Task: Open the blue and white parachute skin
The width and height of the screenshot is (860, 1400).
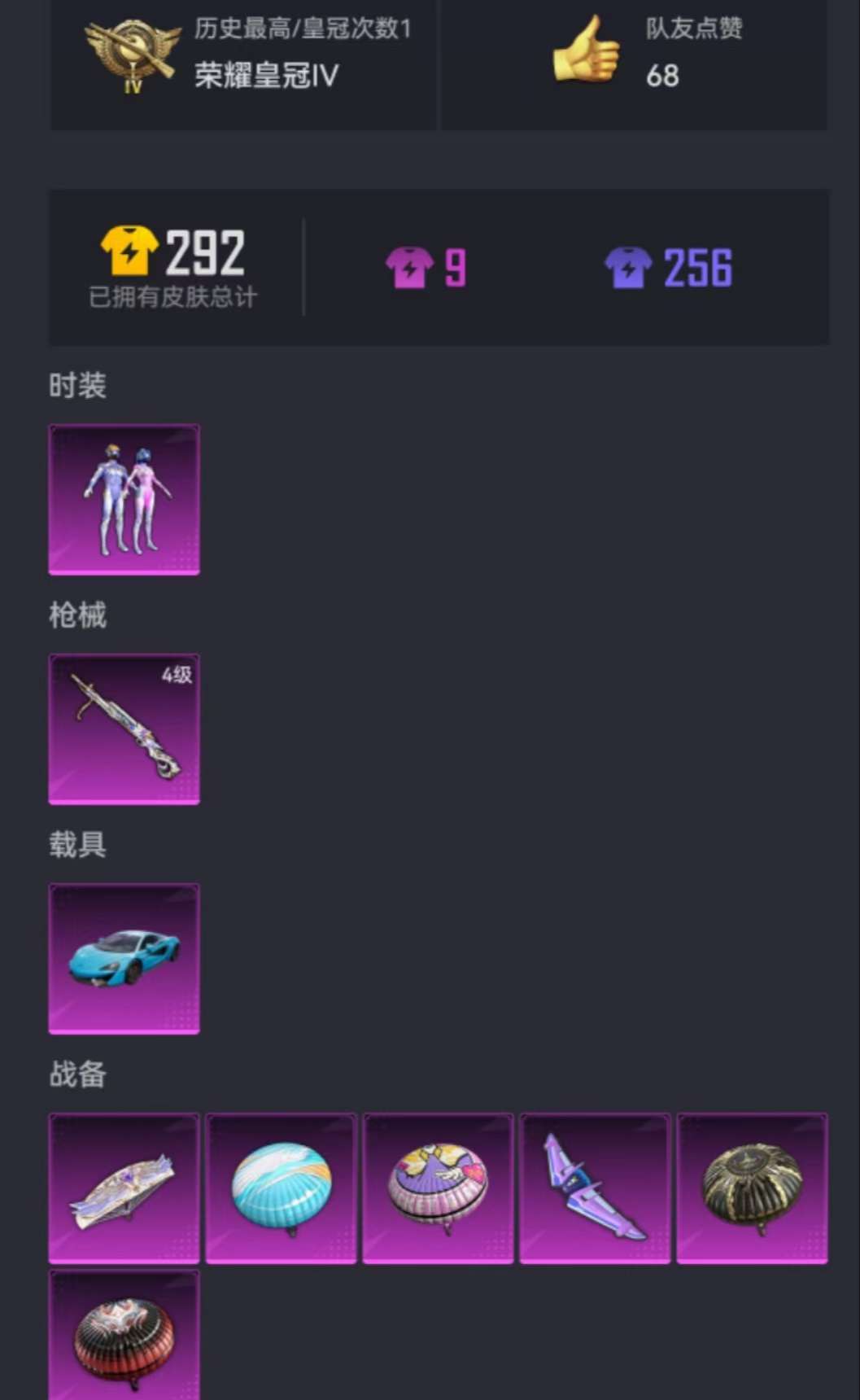Action: [281, 1188]
